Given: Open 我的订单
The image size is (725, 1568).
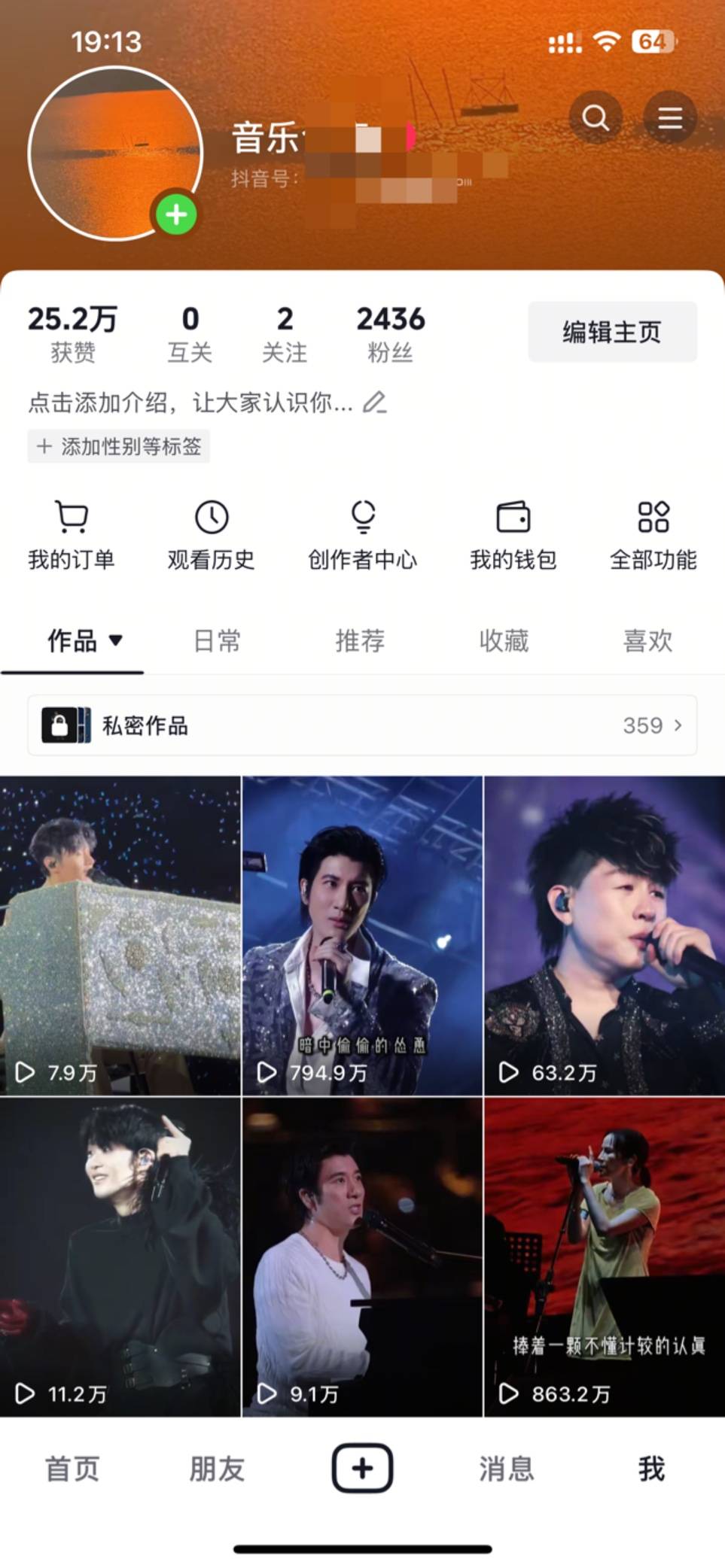Looking at the screenshot, I should pos(72,535).
